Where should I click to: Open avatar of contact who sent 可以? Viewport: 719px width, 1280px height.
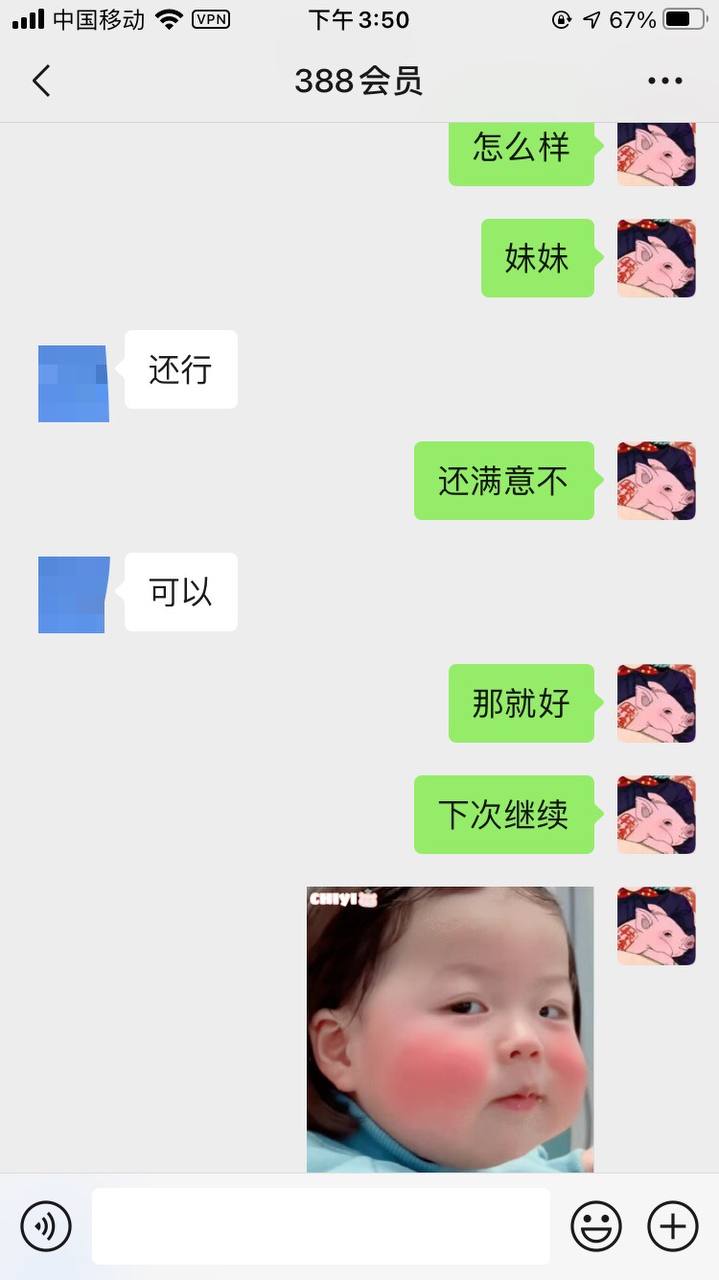pyautogui.click(x=73, y=595)
